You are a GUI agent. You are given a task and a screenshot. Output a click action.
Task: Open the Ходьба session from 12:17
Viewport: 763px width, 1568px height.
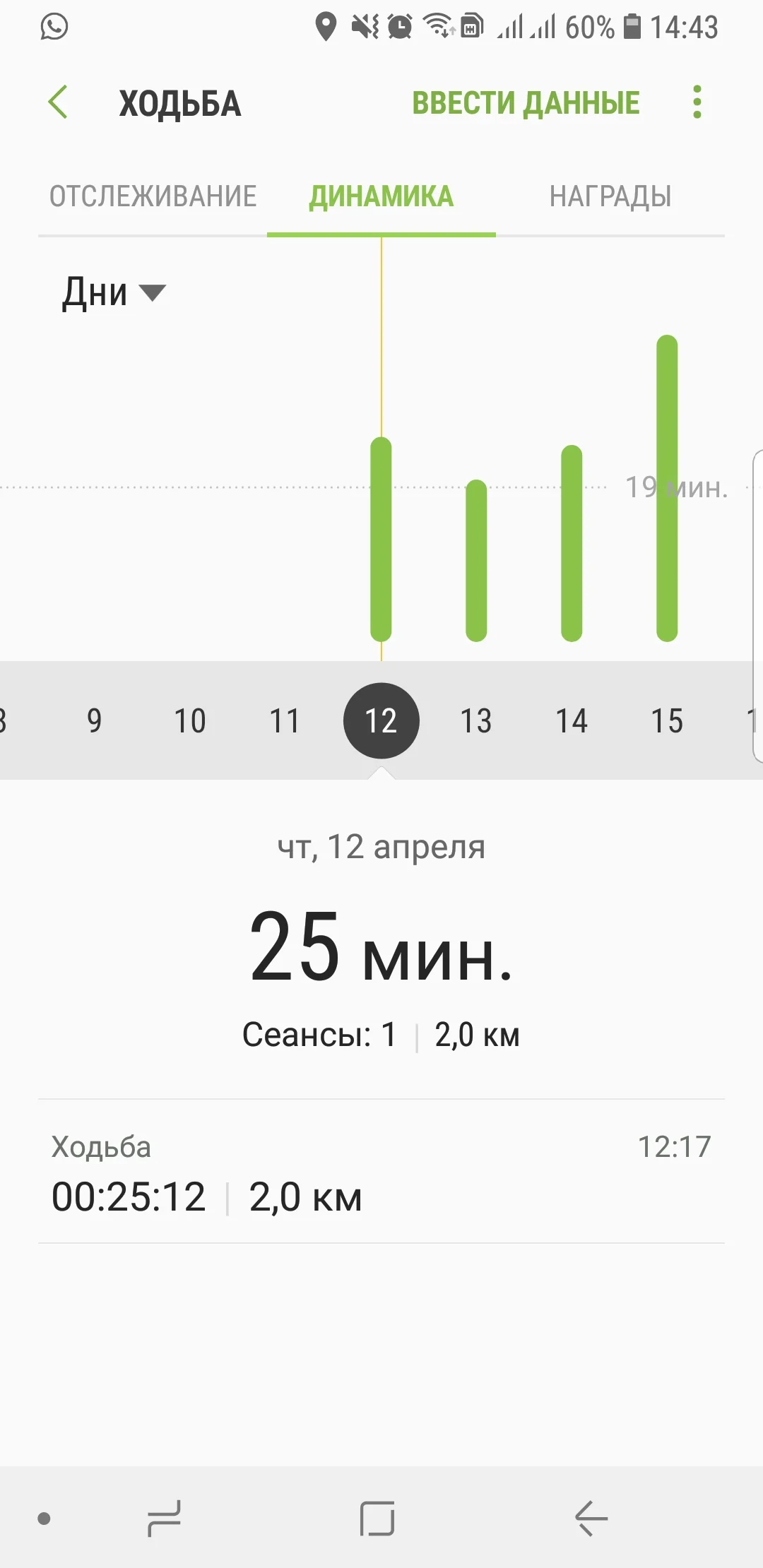point(381,1172)
